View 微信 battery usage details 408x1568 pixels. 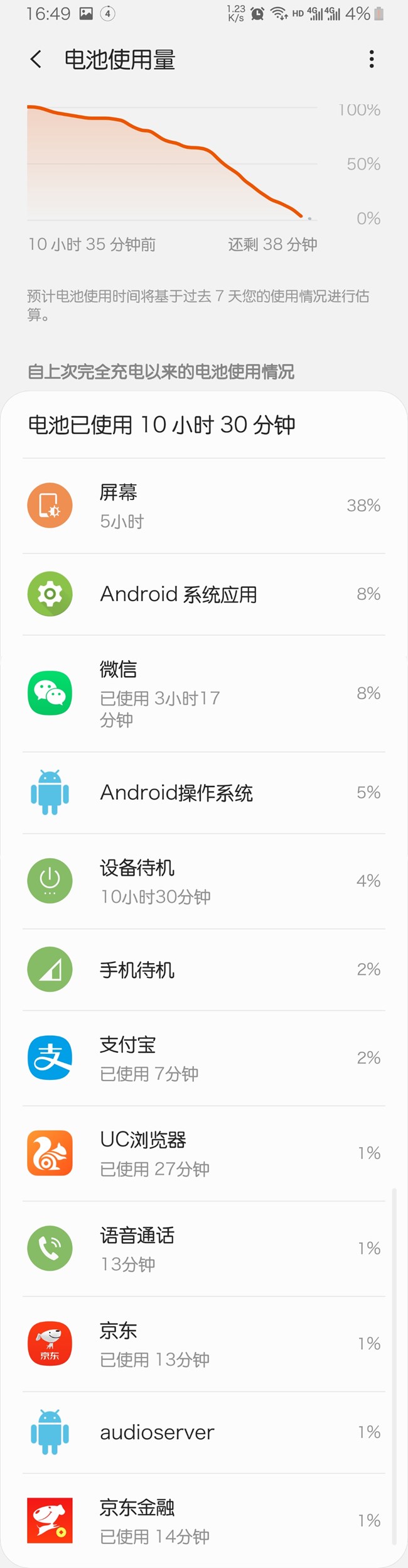[203, 694]
